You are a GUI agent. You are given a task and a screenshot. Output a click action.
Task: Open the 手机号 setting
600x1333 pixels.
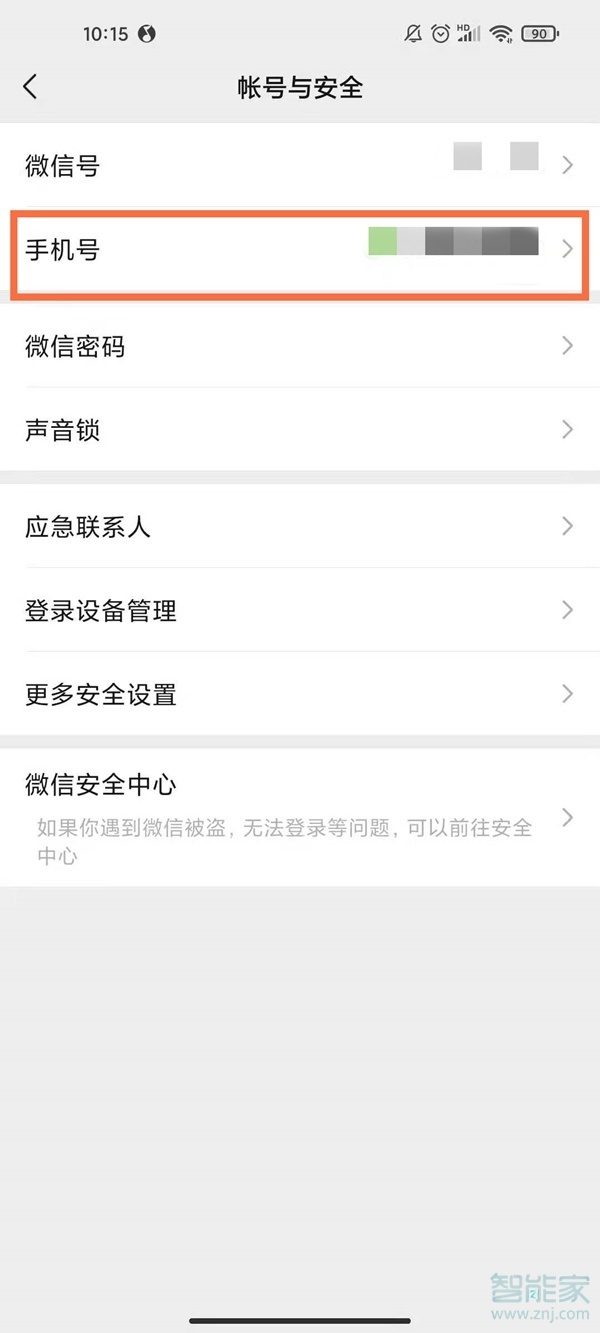coord(300,250)
